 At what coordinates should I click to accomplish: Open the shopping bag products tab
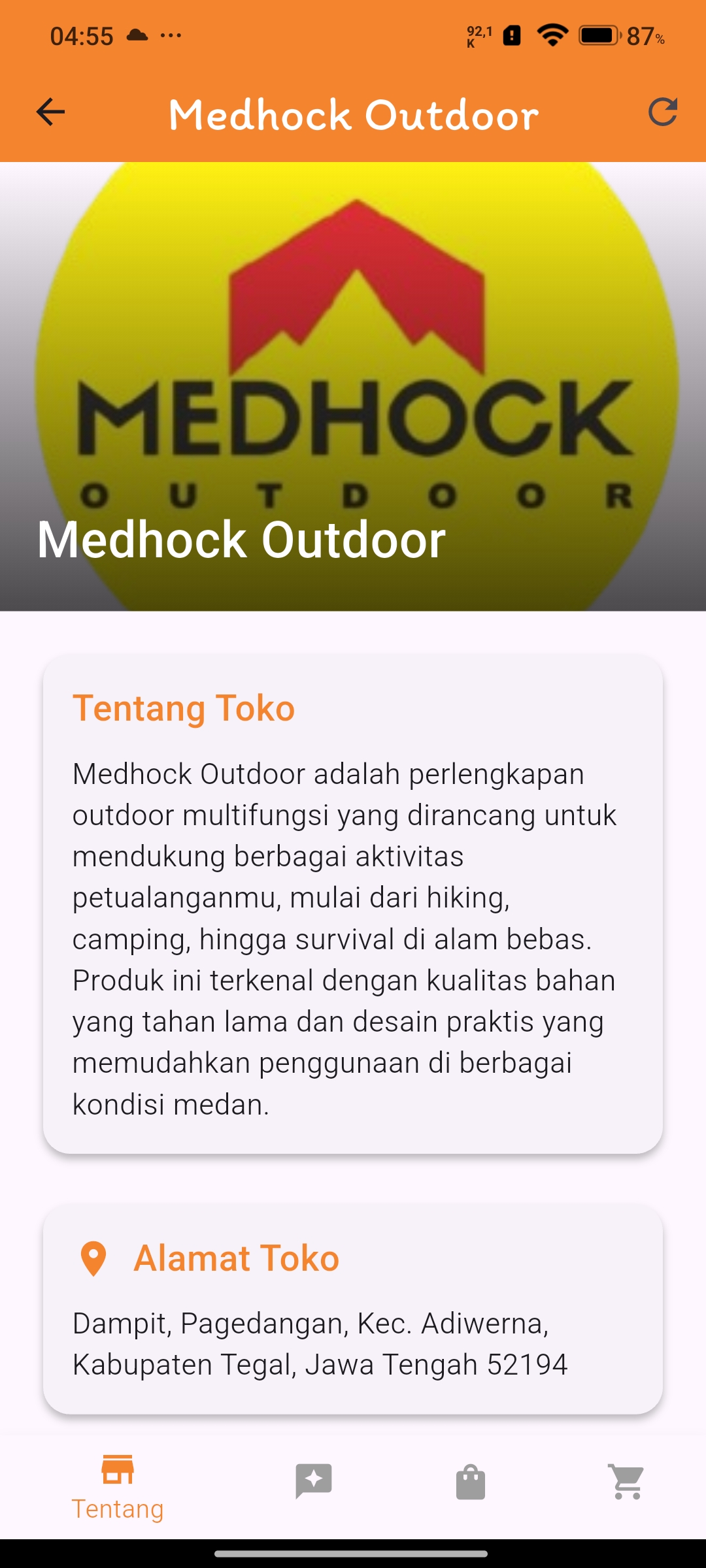point(471,1482)
